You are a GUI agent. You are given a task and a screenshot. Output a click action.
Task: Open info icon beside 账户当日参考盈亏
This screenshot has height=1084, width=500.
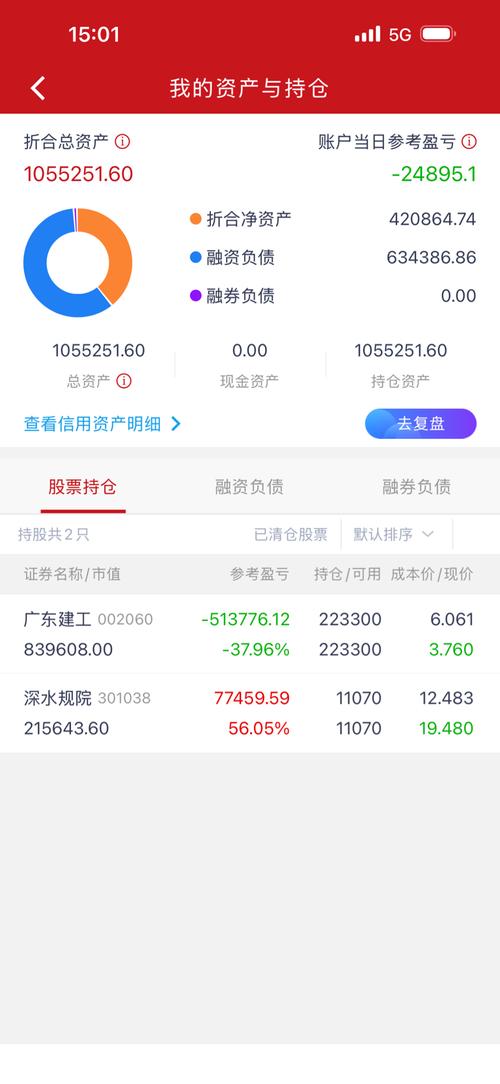coord(469,142)
